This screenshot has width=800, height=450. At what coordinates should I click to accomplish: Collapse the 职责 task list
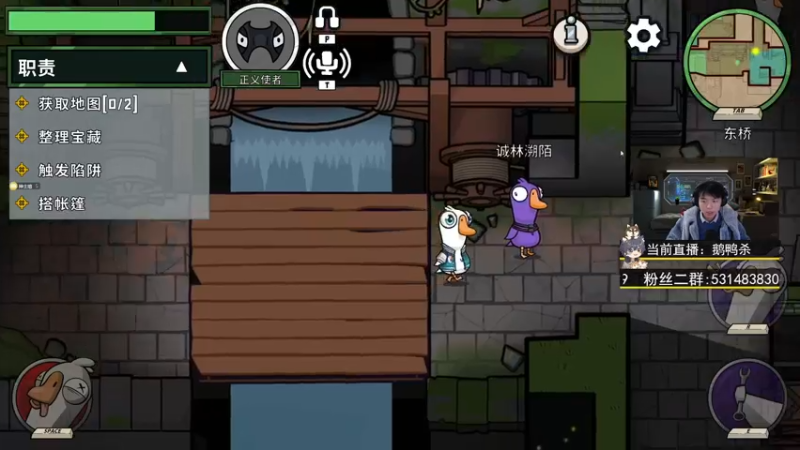click(x=181, y=67)
